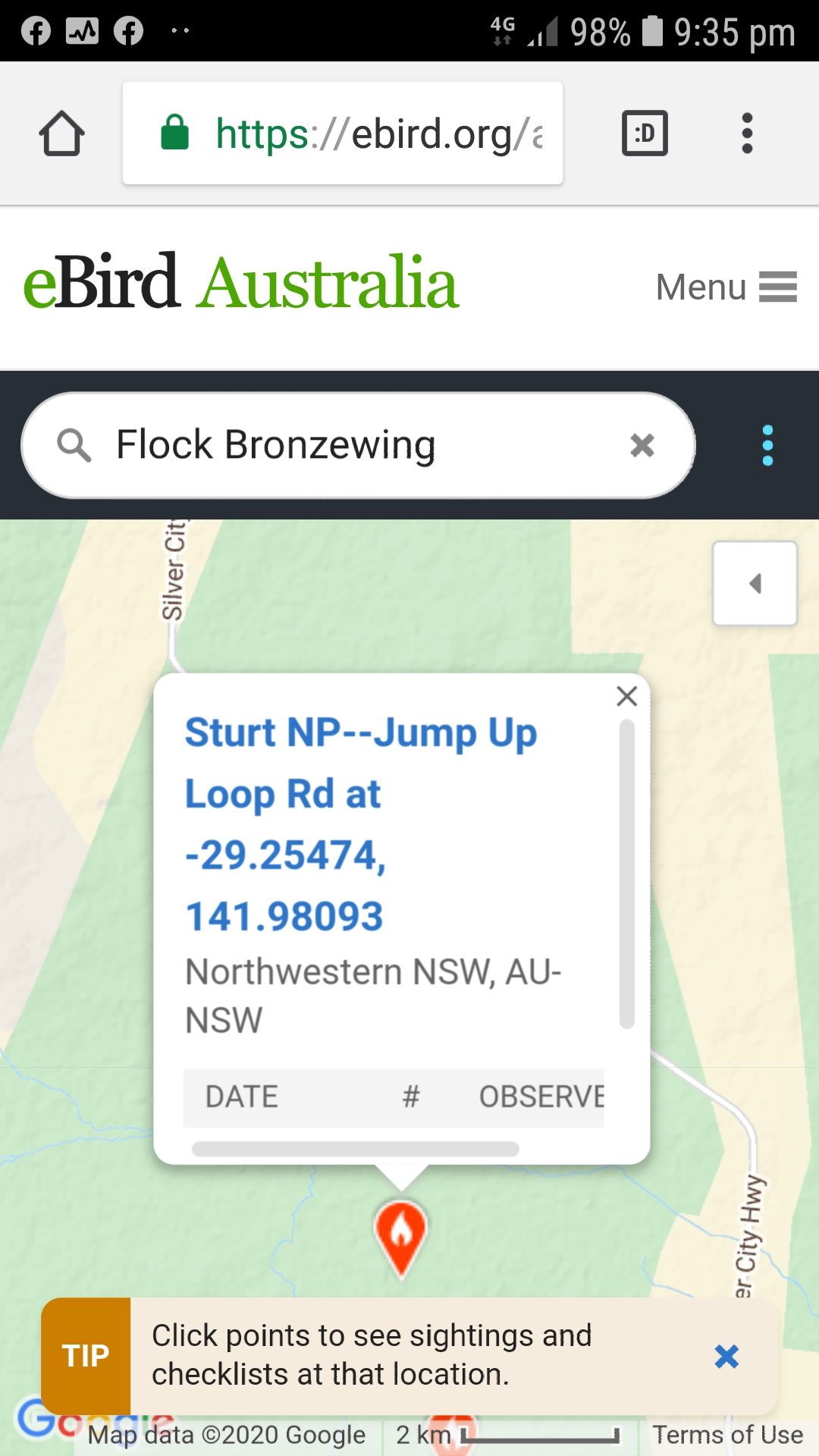Open the browser overflow menu
819x1456 pixels.
(x=747, y=133)
